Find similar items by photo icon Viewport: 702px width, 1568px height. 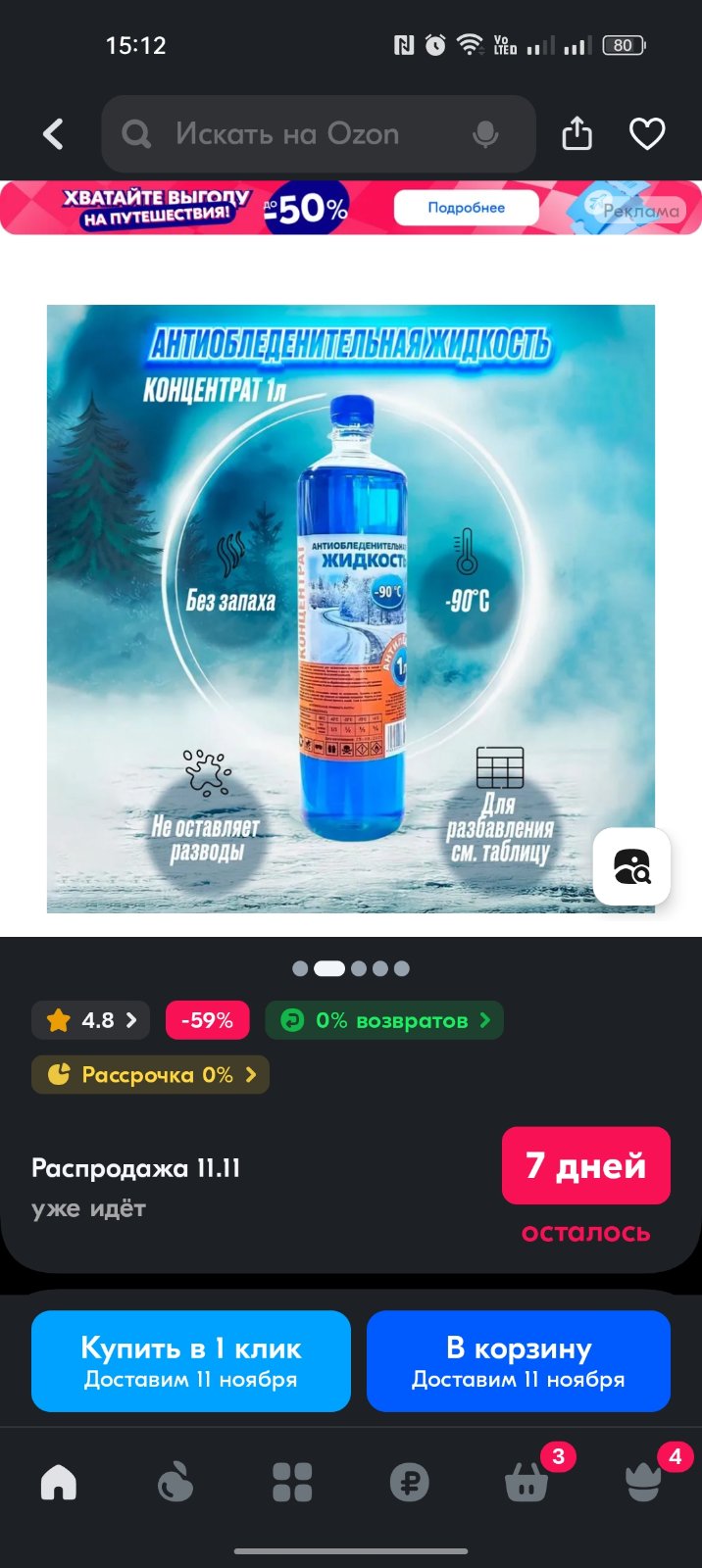click(x=632, y=866)
